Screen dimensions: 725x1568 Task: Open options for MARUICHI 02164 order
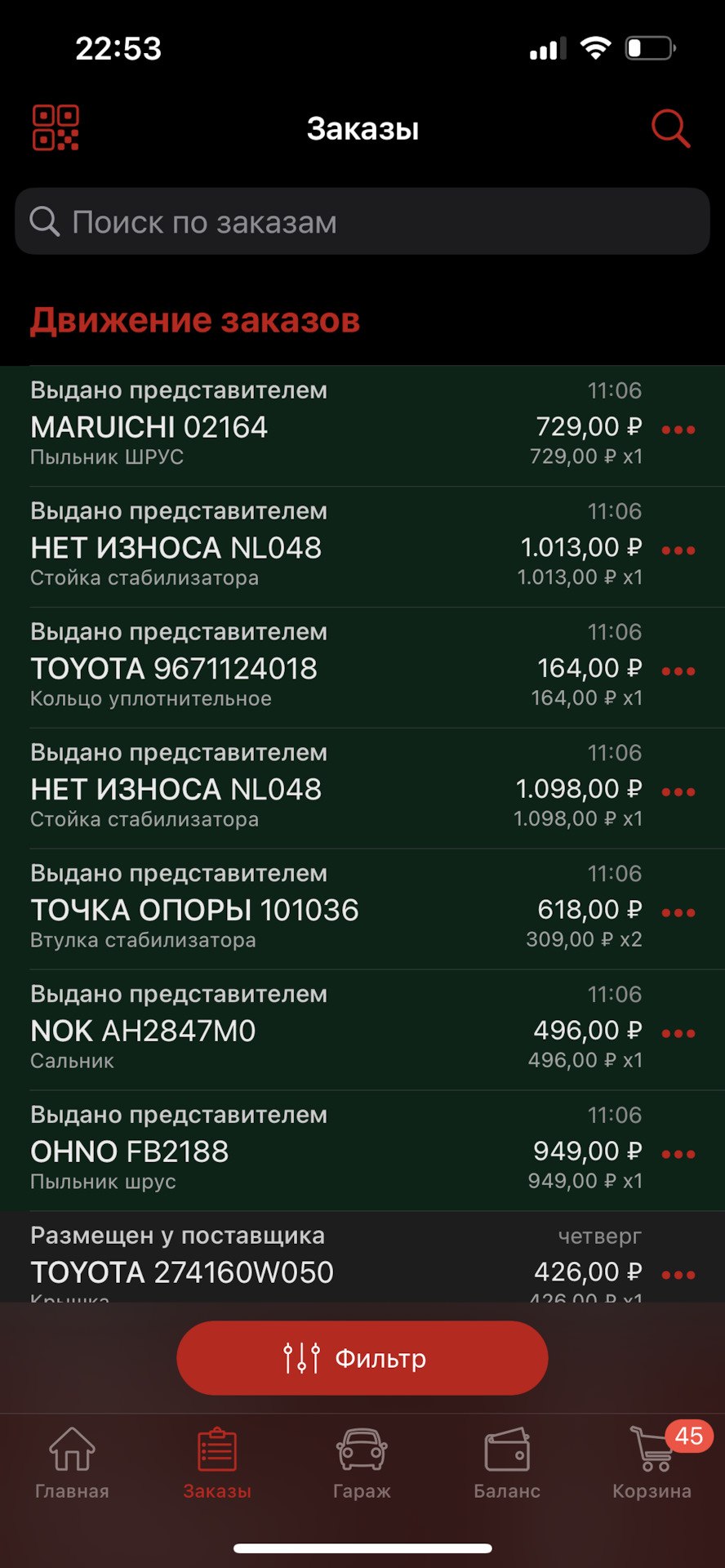(x=678, y=428)
